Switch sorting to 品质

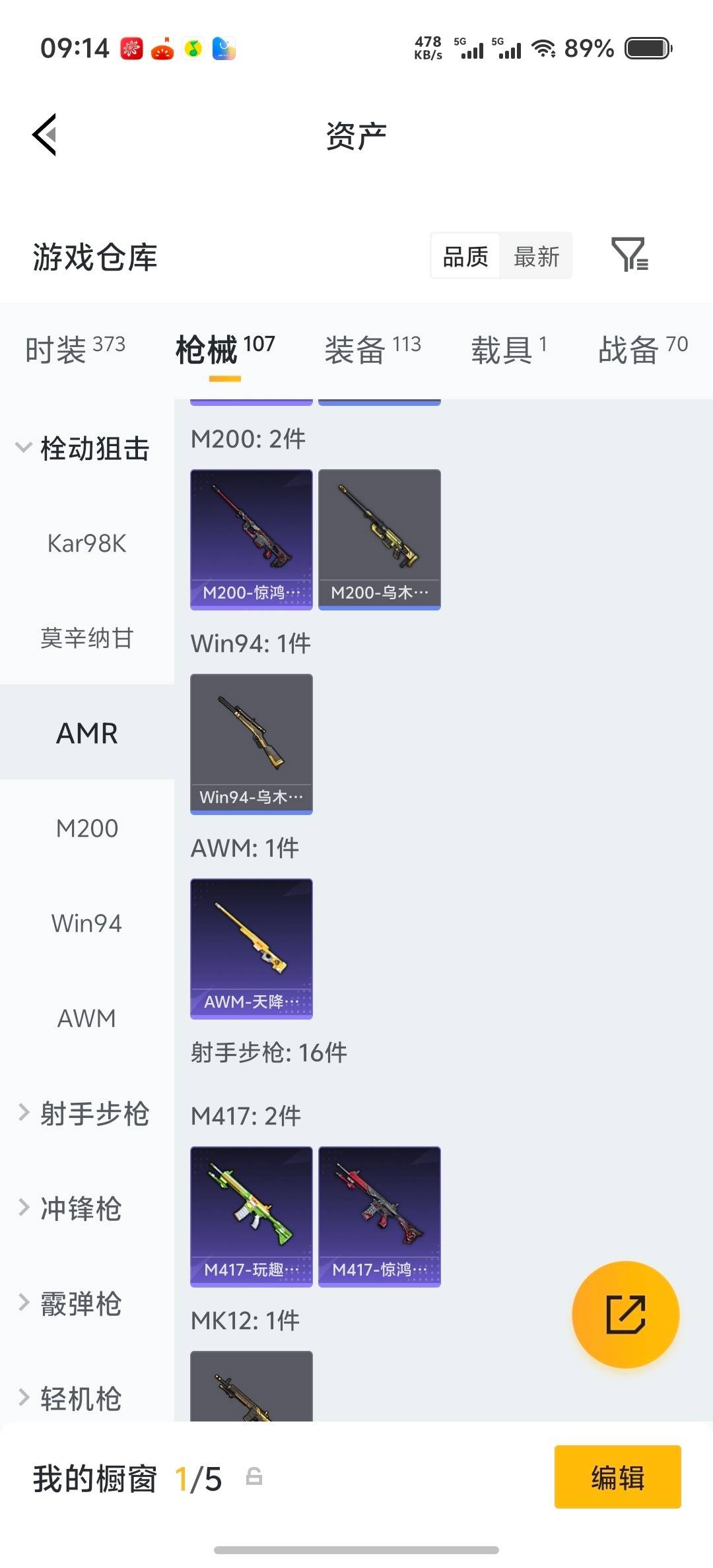point(465,256)
